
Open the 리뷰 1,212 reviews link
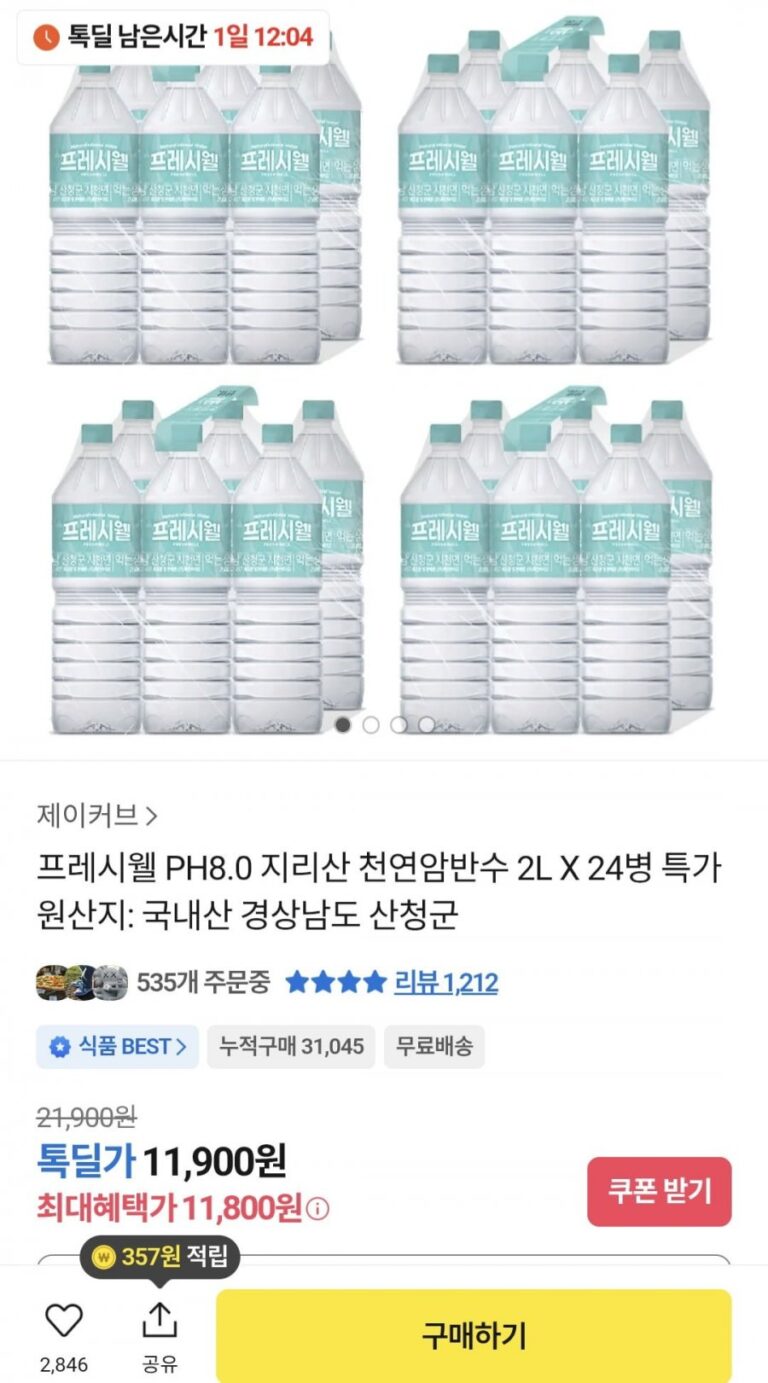(445, 982)
